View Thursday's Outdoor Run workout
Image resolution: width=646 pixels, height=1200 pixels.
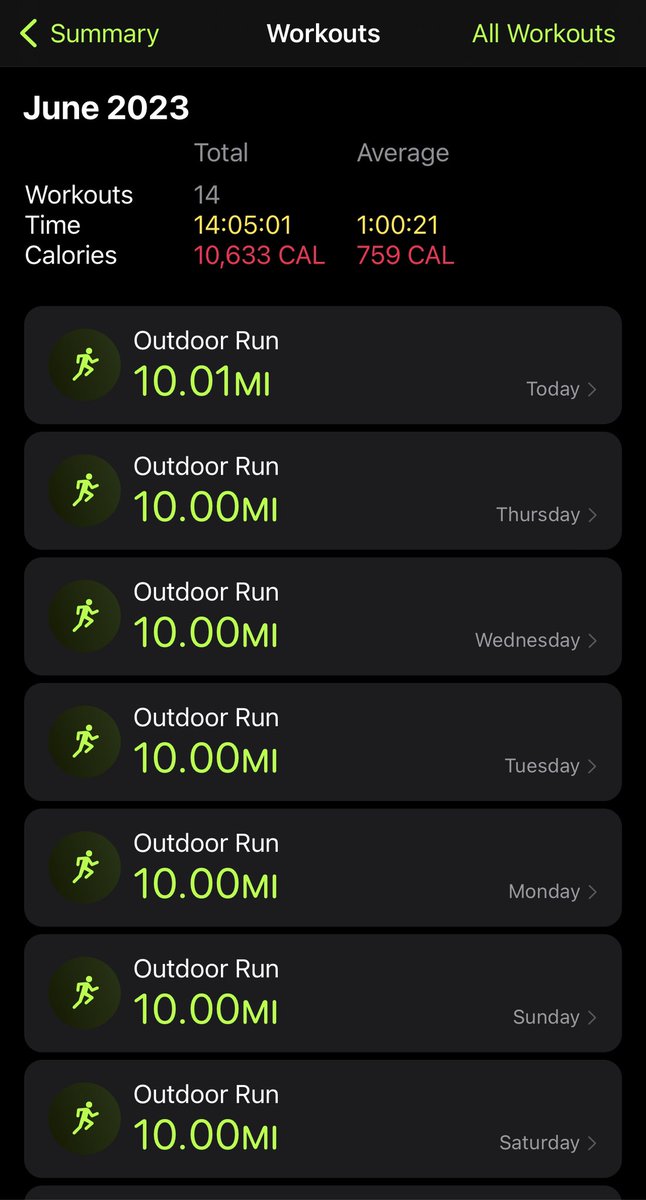click(x=322, y=490)
